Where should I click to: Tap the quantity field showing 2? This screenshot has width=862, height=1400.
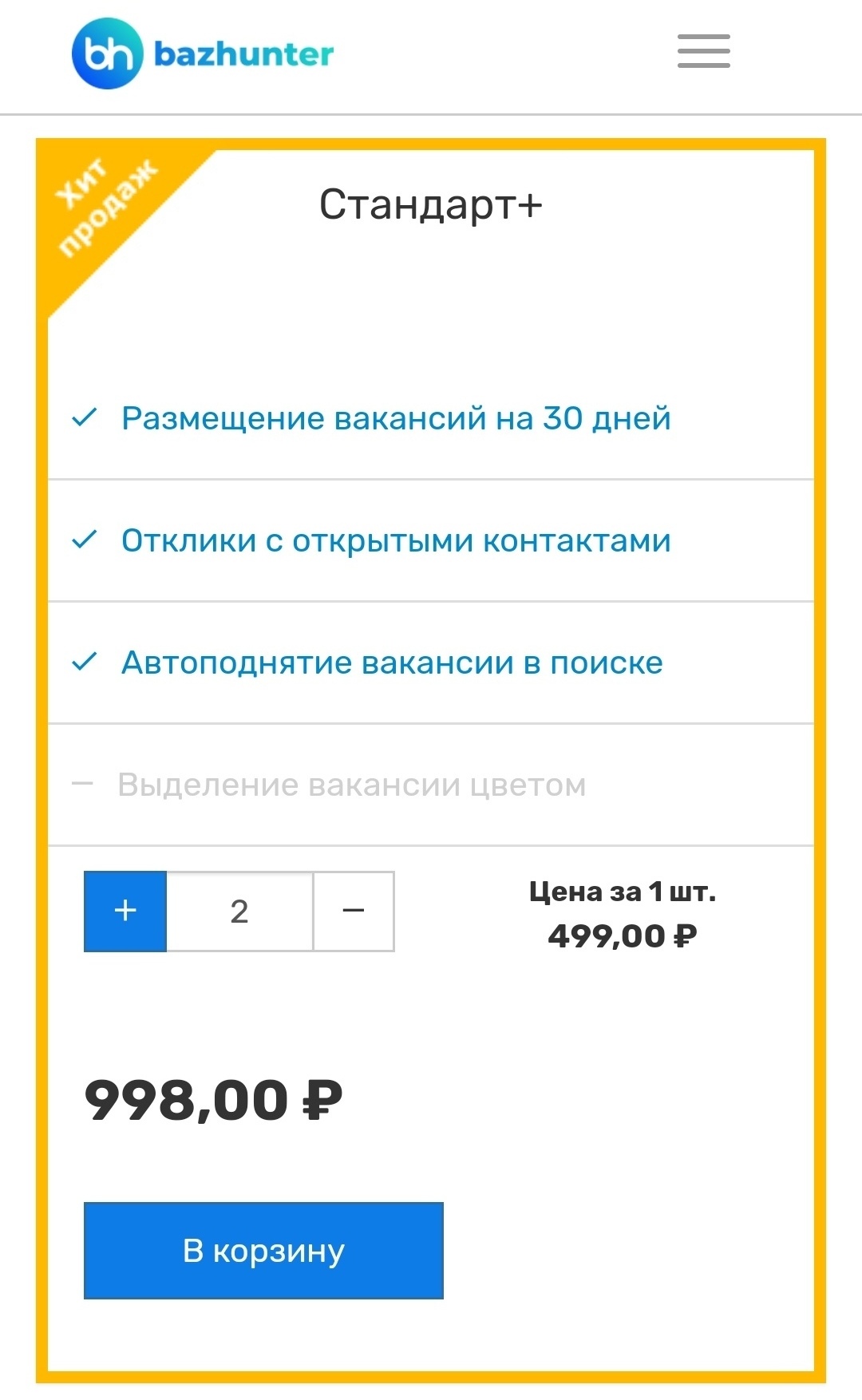pyautogui.click(x=239, y=912)
